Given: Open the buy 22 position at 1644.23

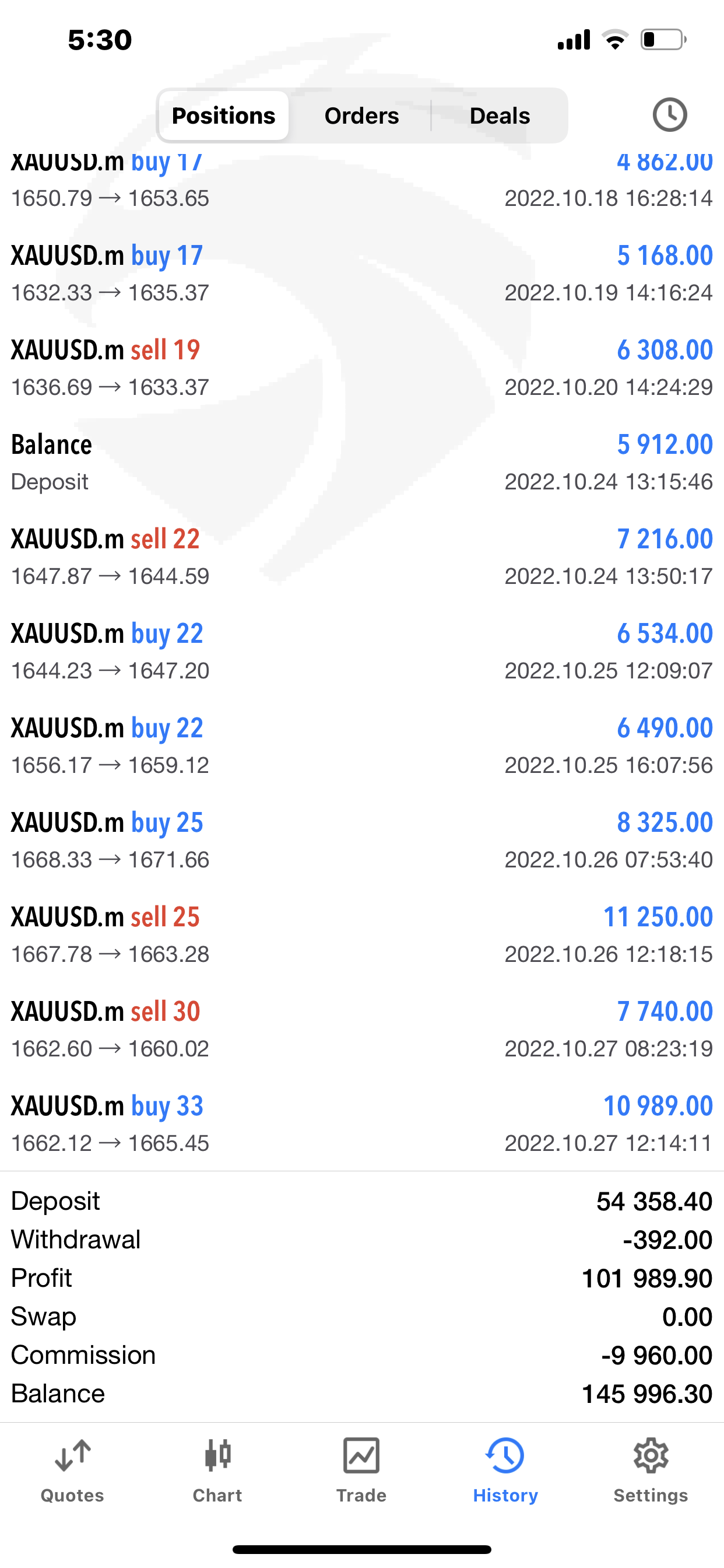Looking at the screenshot, I should pos(362,652).
